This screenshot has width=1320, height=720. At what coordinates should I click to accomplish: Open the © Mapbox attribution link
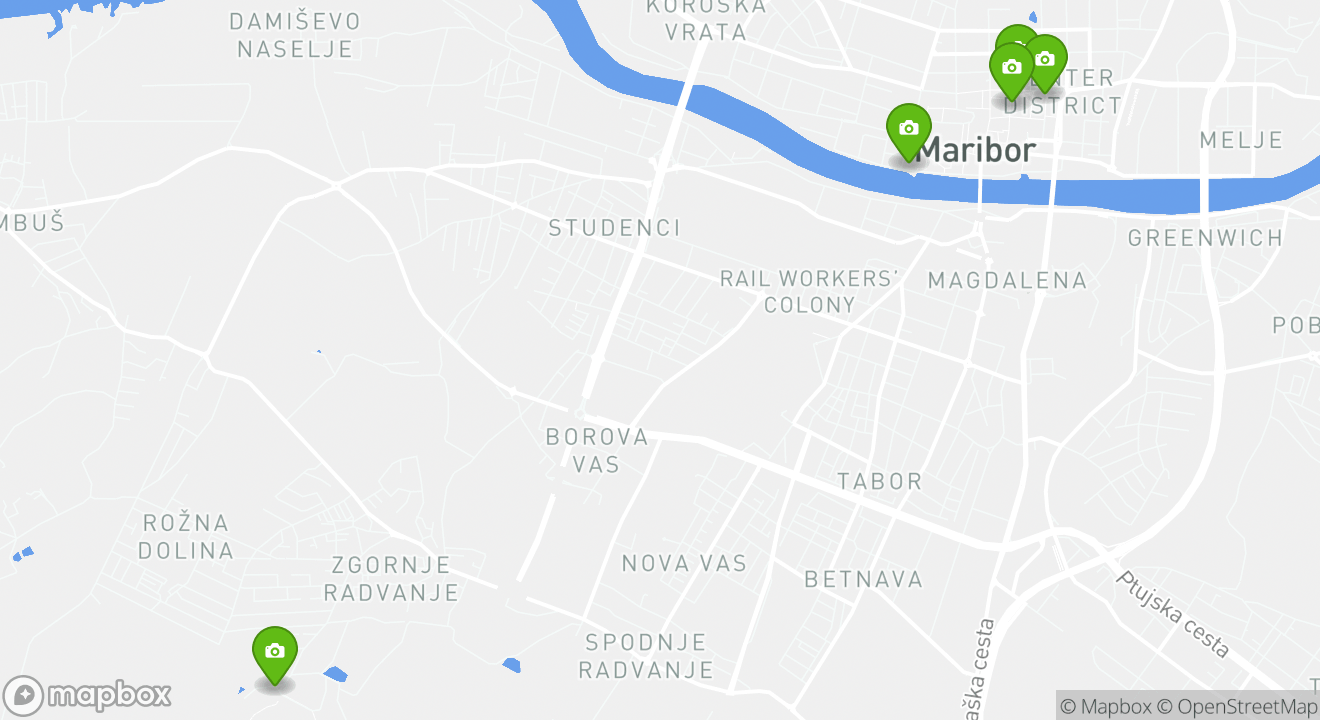(x=1105, y=707)
